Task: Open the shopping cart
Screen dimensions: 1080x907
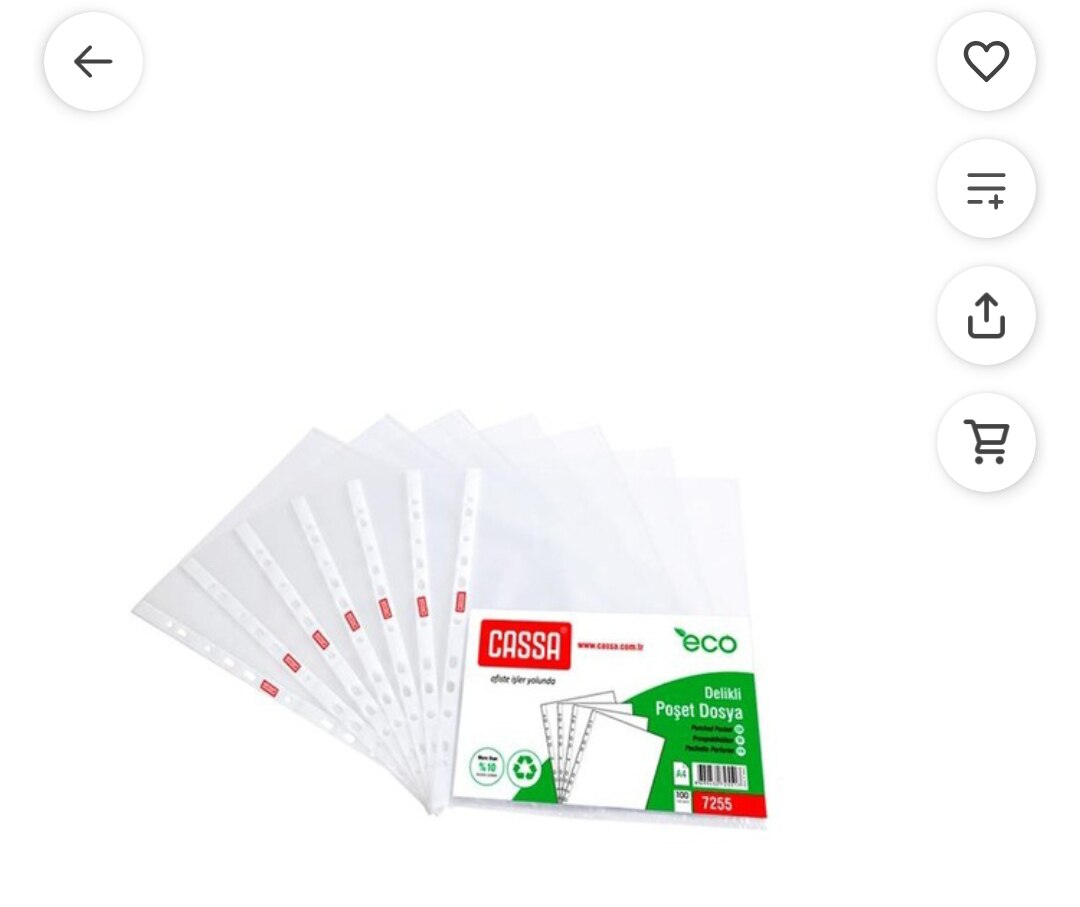Action: tap(986, 442)
